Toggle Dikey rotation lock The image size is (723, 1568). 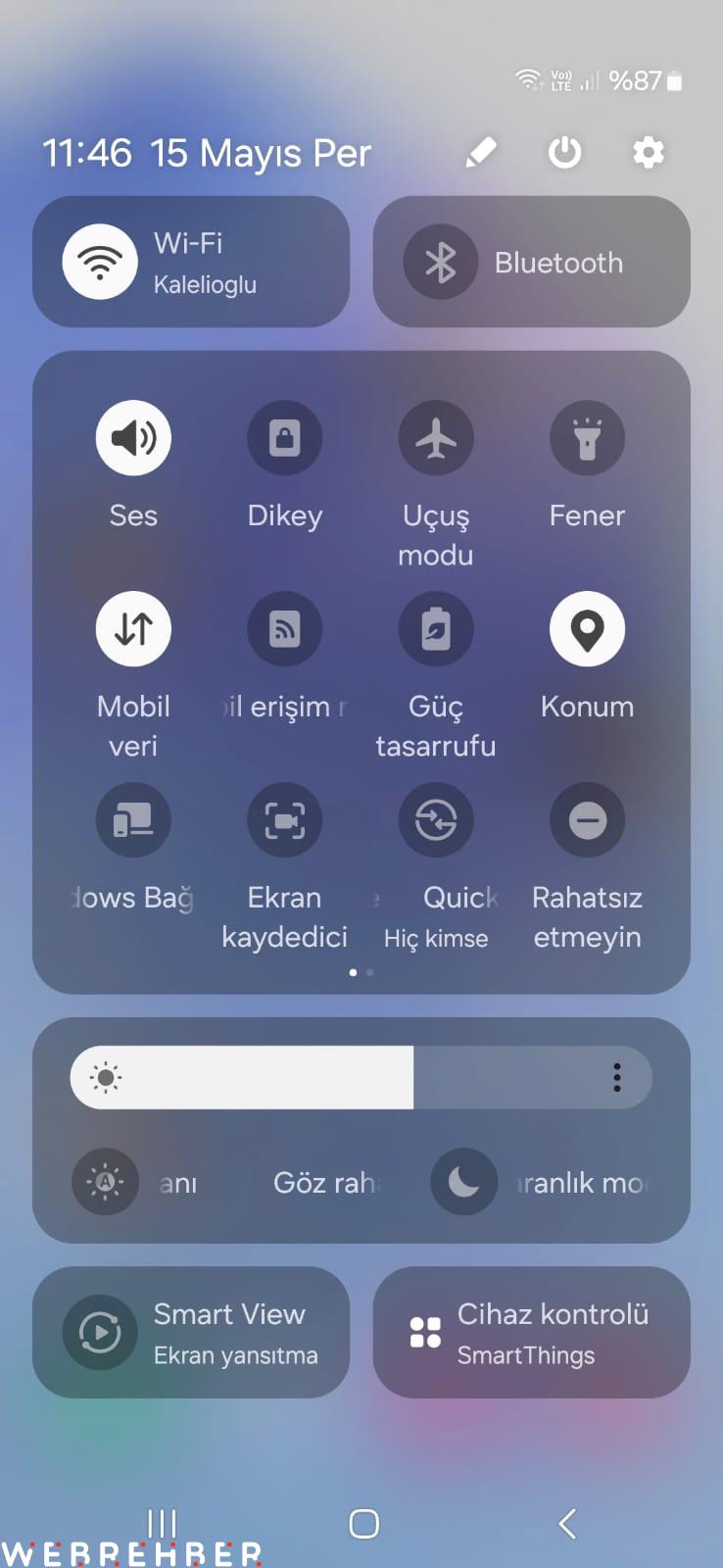click(x=285, y=438)
